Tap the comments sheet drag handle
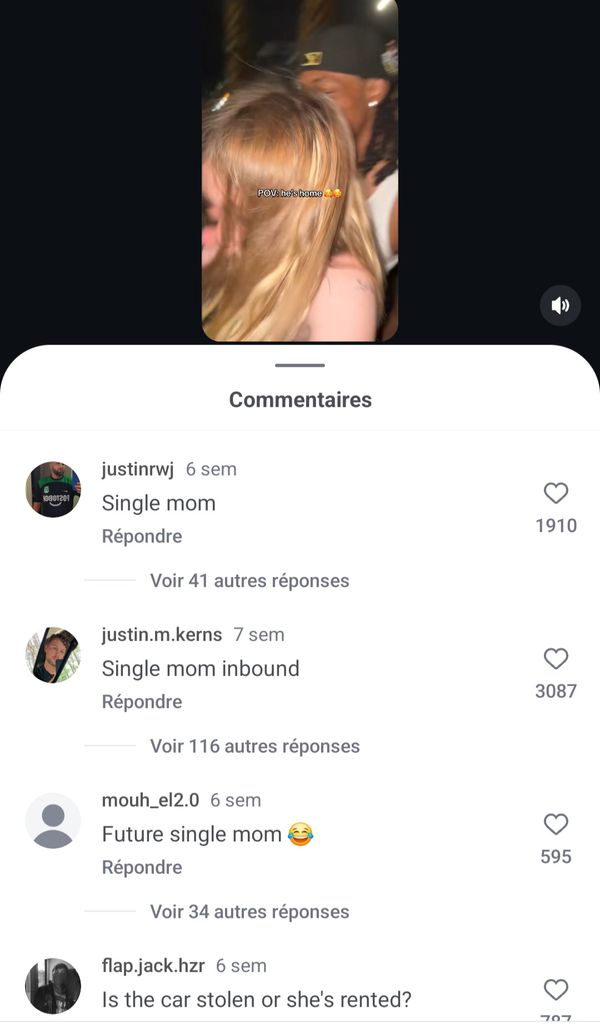This screenshot has width=600, height=1024. click(300, 365)
